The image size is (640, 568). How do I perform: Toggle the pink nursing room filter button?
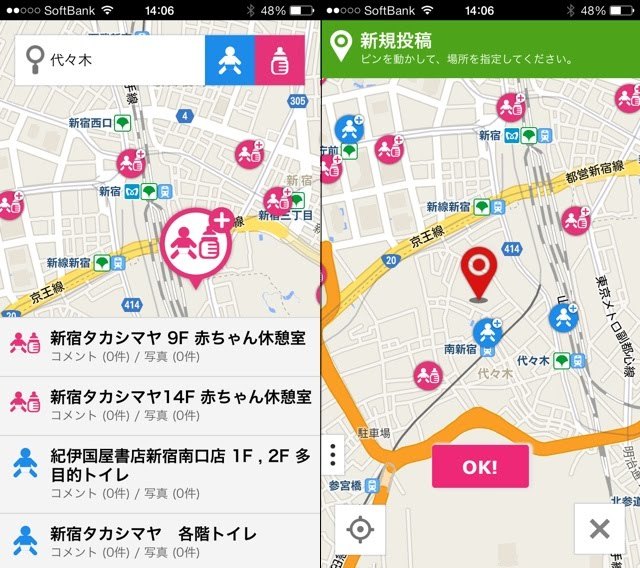pyautogui.click(x=280, y=60)
